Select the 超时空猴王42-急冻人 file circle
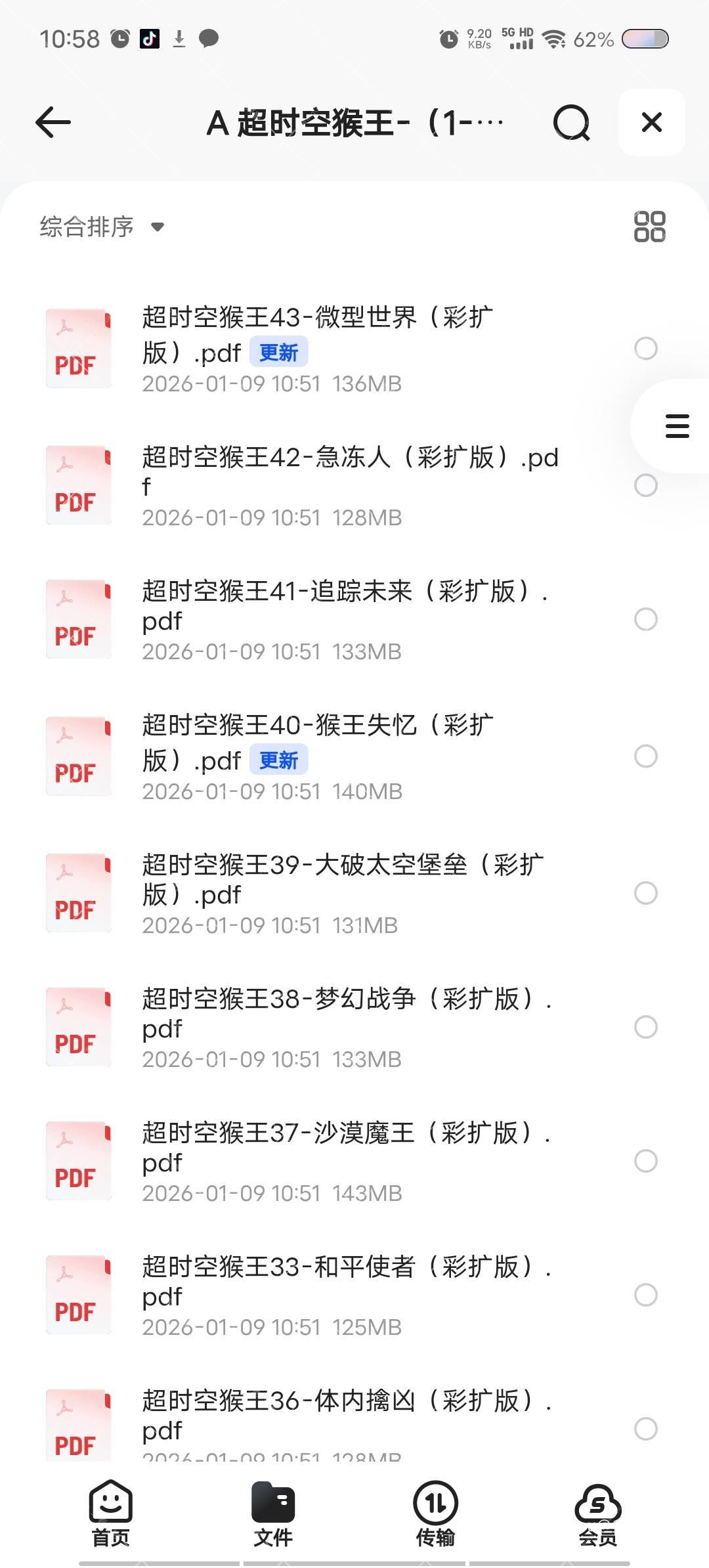 645,485
